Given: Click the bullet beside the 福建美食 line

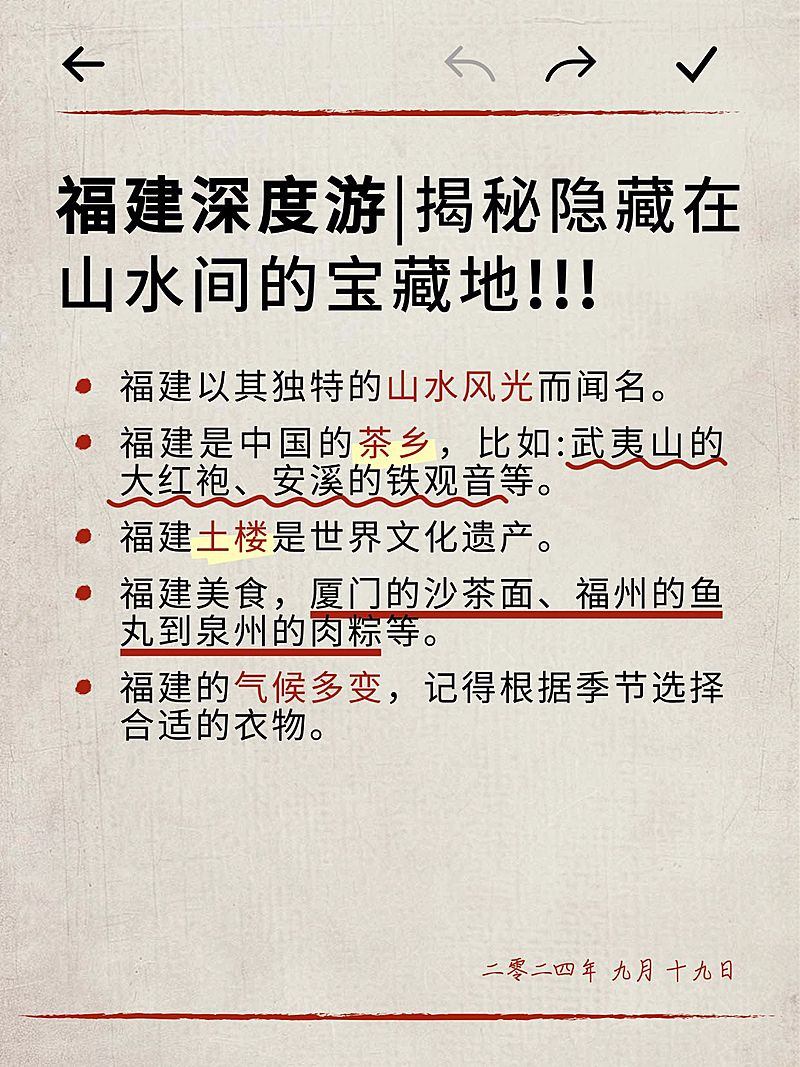Looking at the screenshot, I should click(x=82, y=588).
